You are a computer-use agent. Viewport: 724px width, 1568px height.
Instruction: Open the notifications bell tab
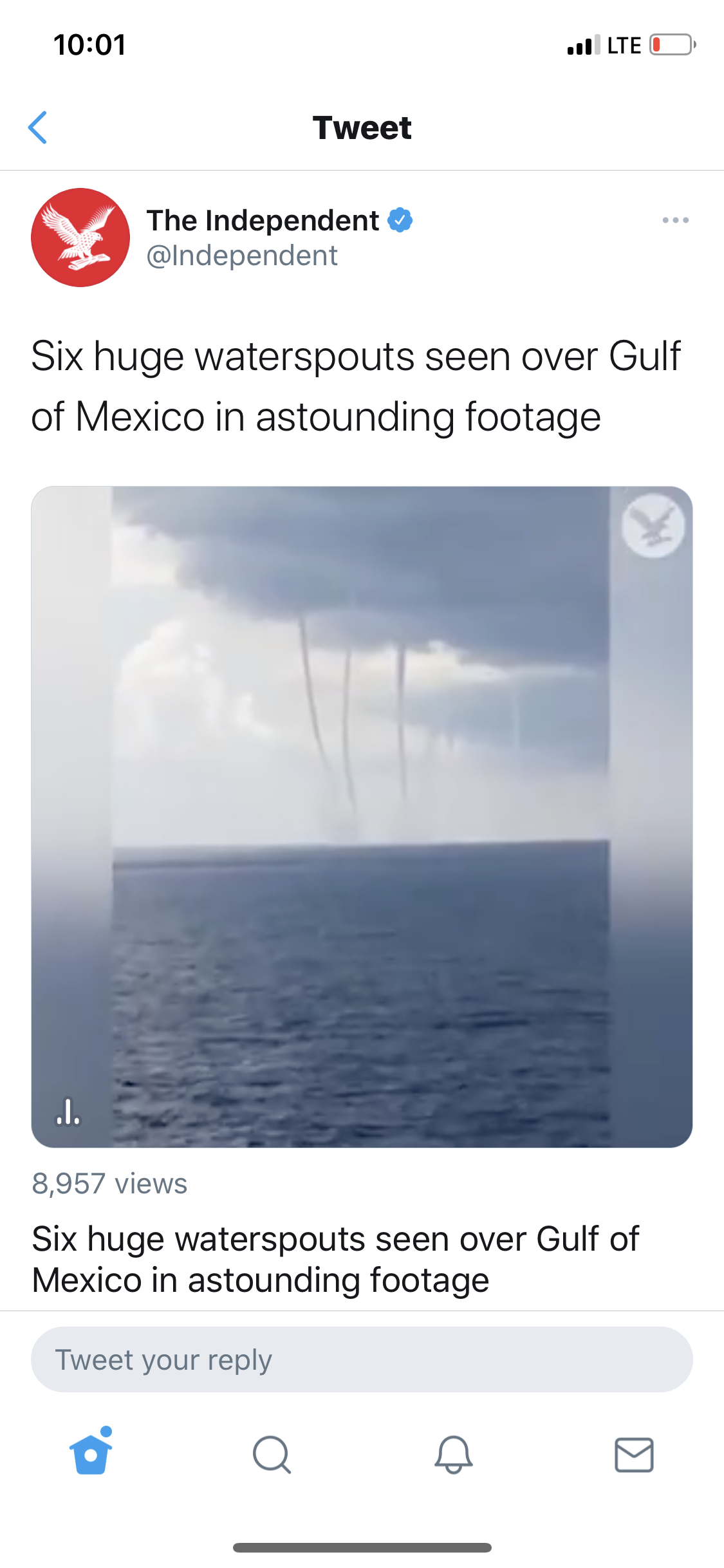[x=453, y=1454]
